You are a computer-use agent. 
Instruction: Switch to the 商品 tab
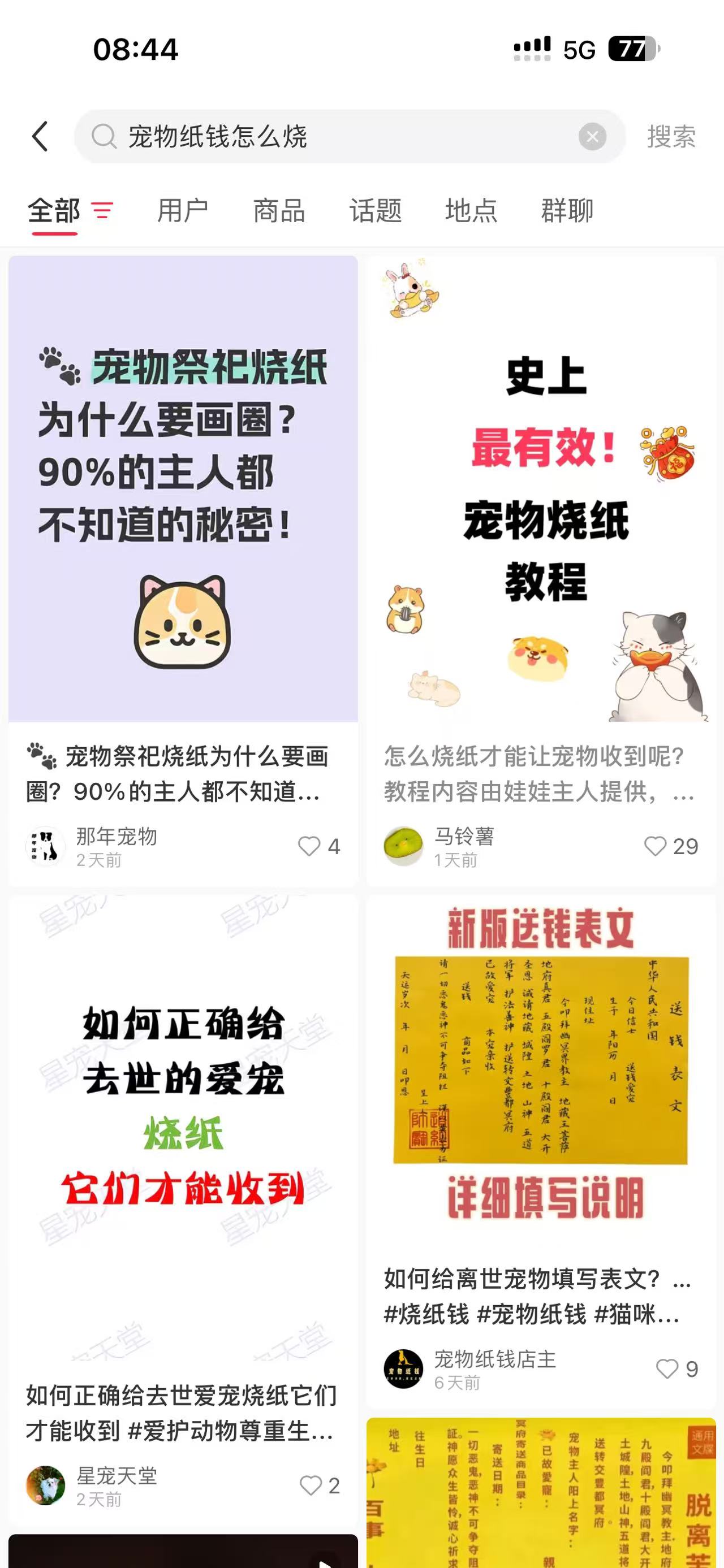(x=279, y=211)
